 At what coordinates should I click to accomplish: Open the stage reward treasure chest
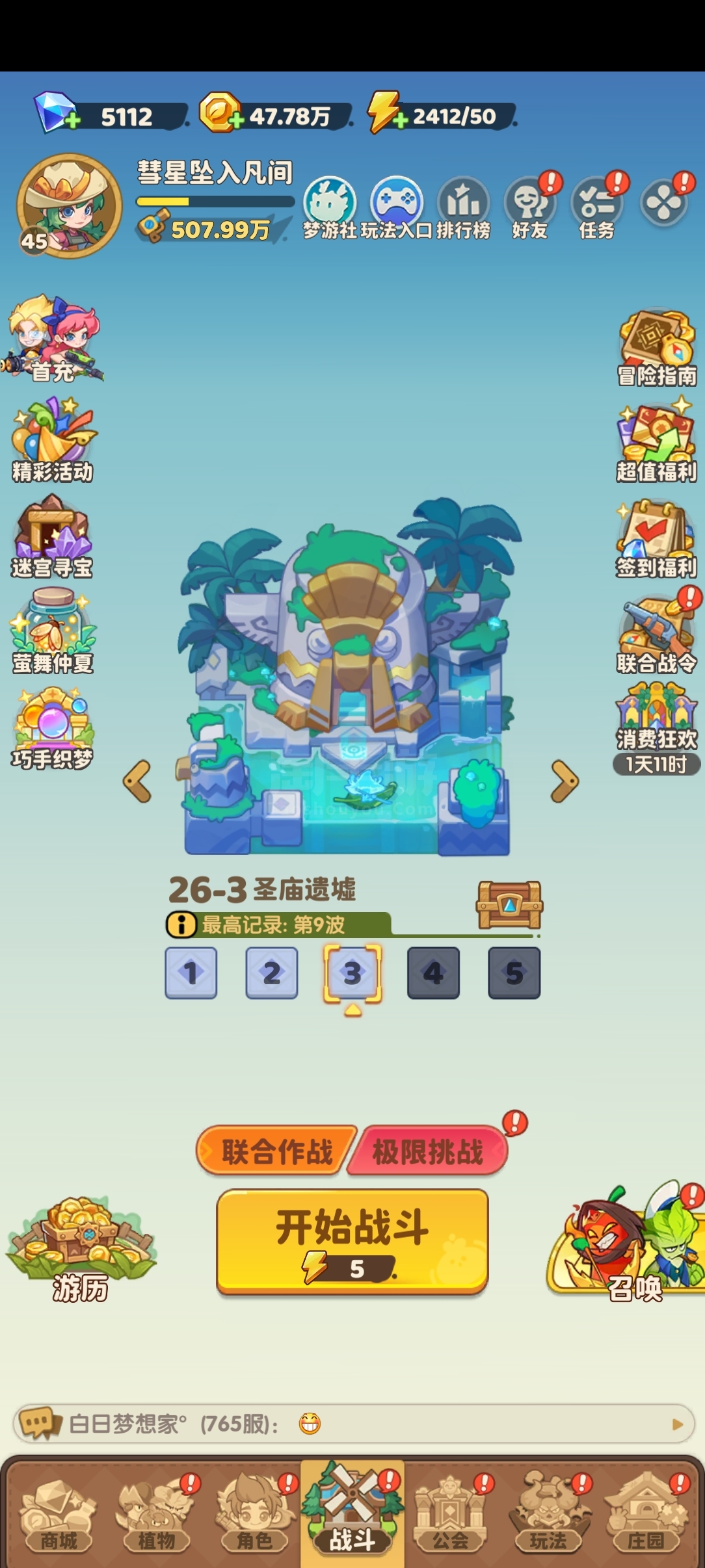(x=510, y=905)
